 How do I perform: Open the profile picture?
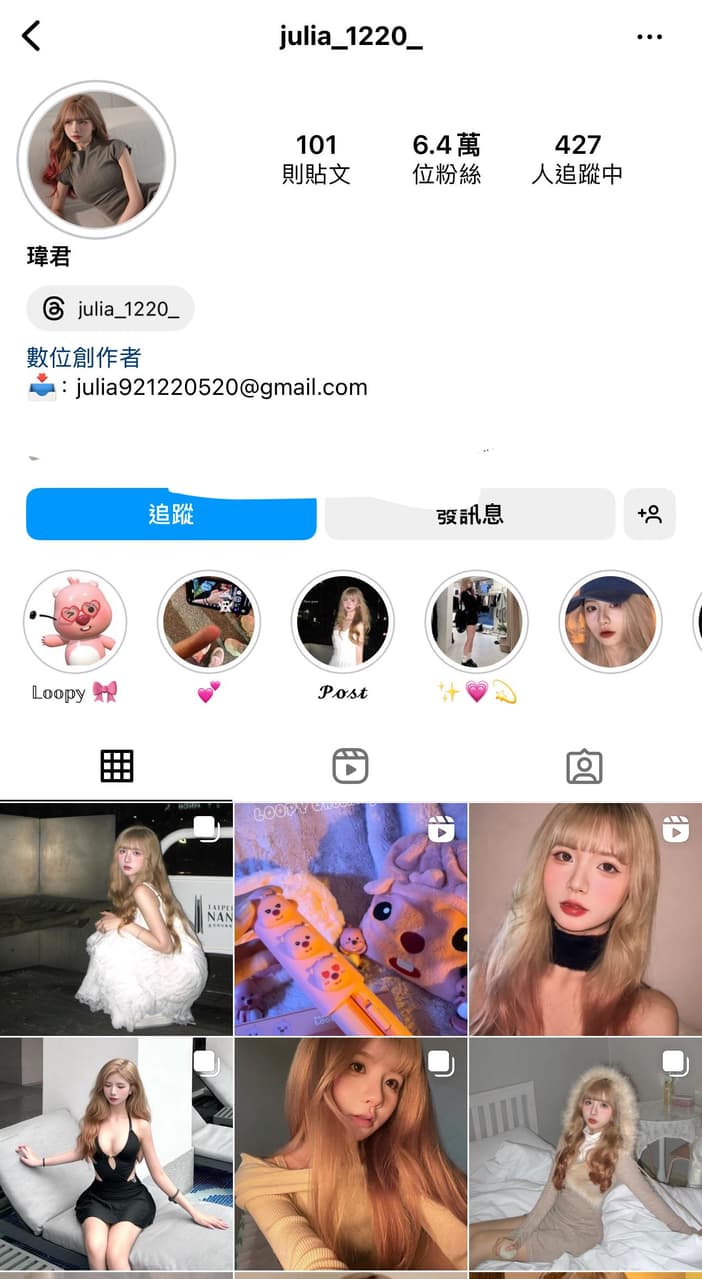click(x=96, y=160)
